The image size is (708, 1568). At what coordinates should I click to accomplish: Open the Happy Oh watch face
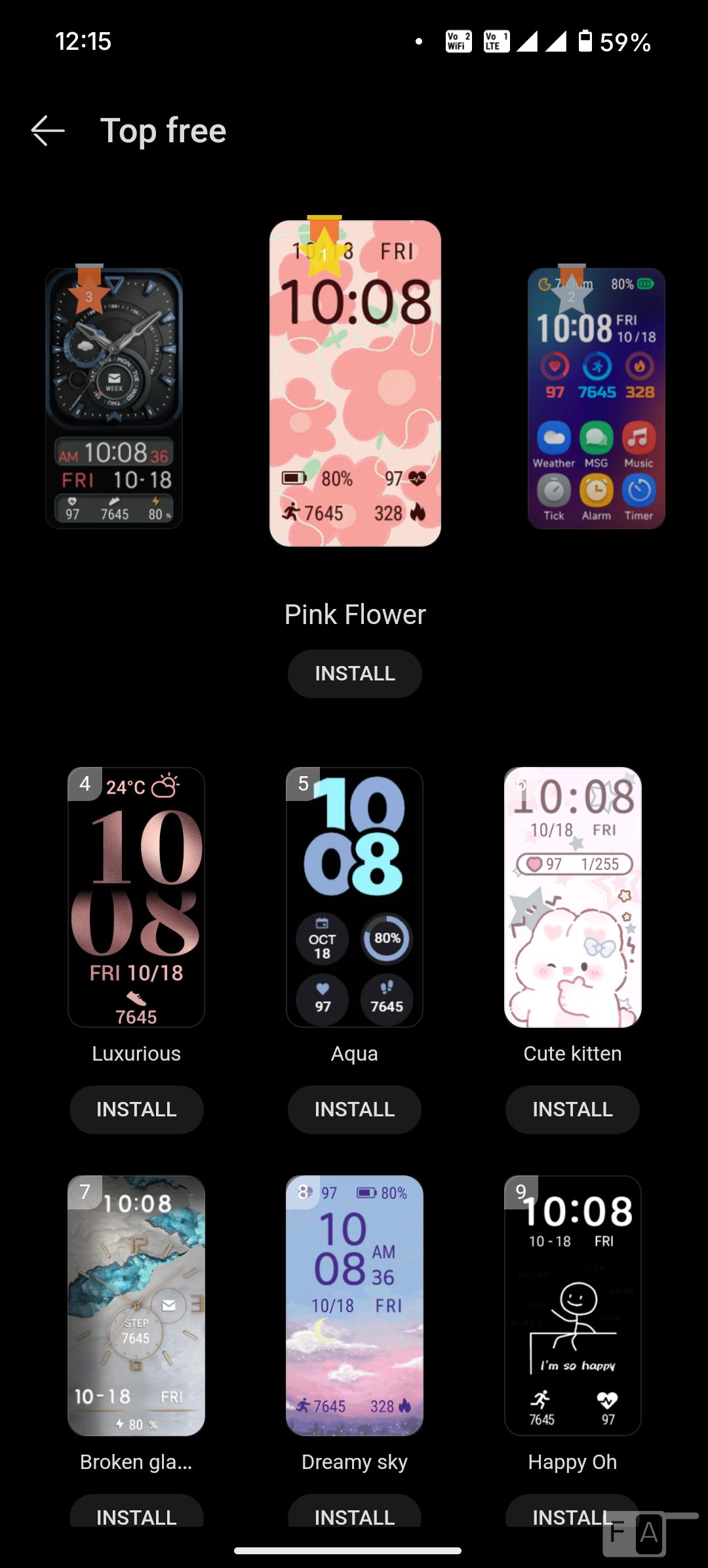pyautogui.click(x=573, y=1305)
